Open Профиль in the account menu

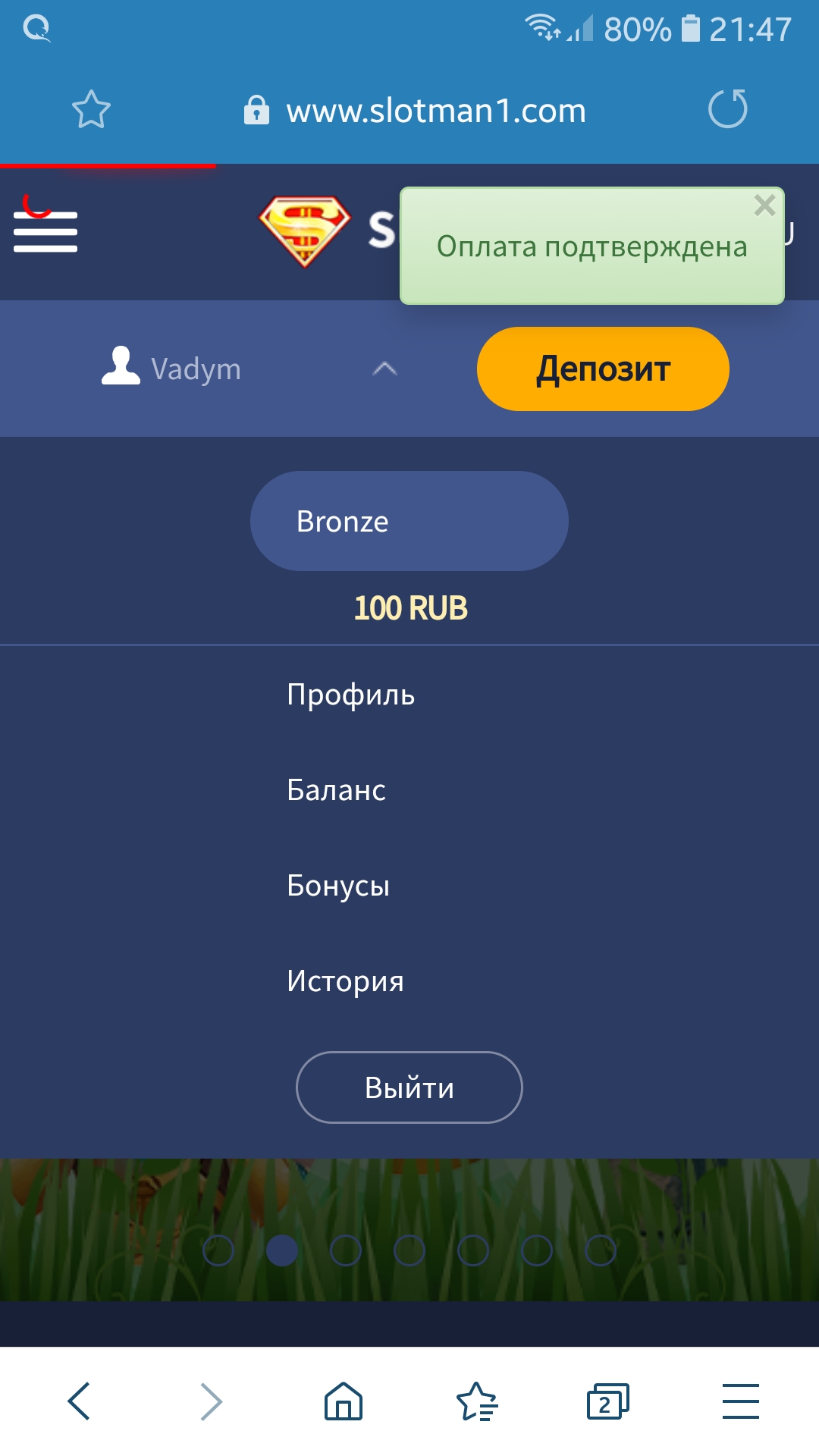350,695
